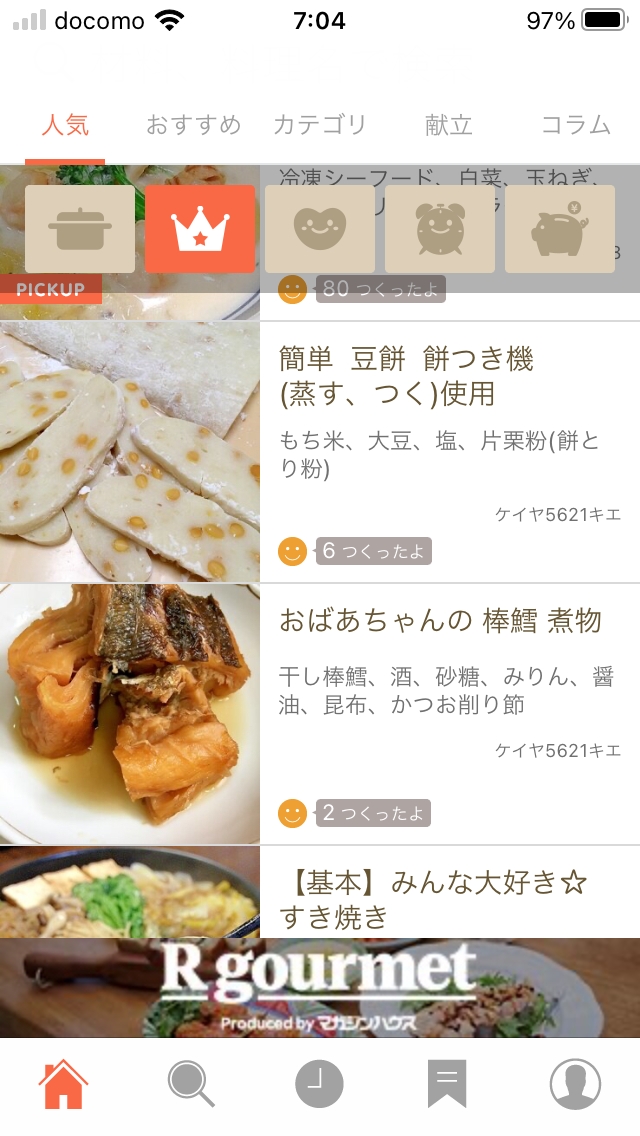Tap the alarm clock filter icon
The width and height of the screenshot is (640, 1136).
click(440, 229)
